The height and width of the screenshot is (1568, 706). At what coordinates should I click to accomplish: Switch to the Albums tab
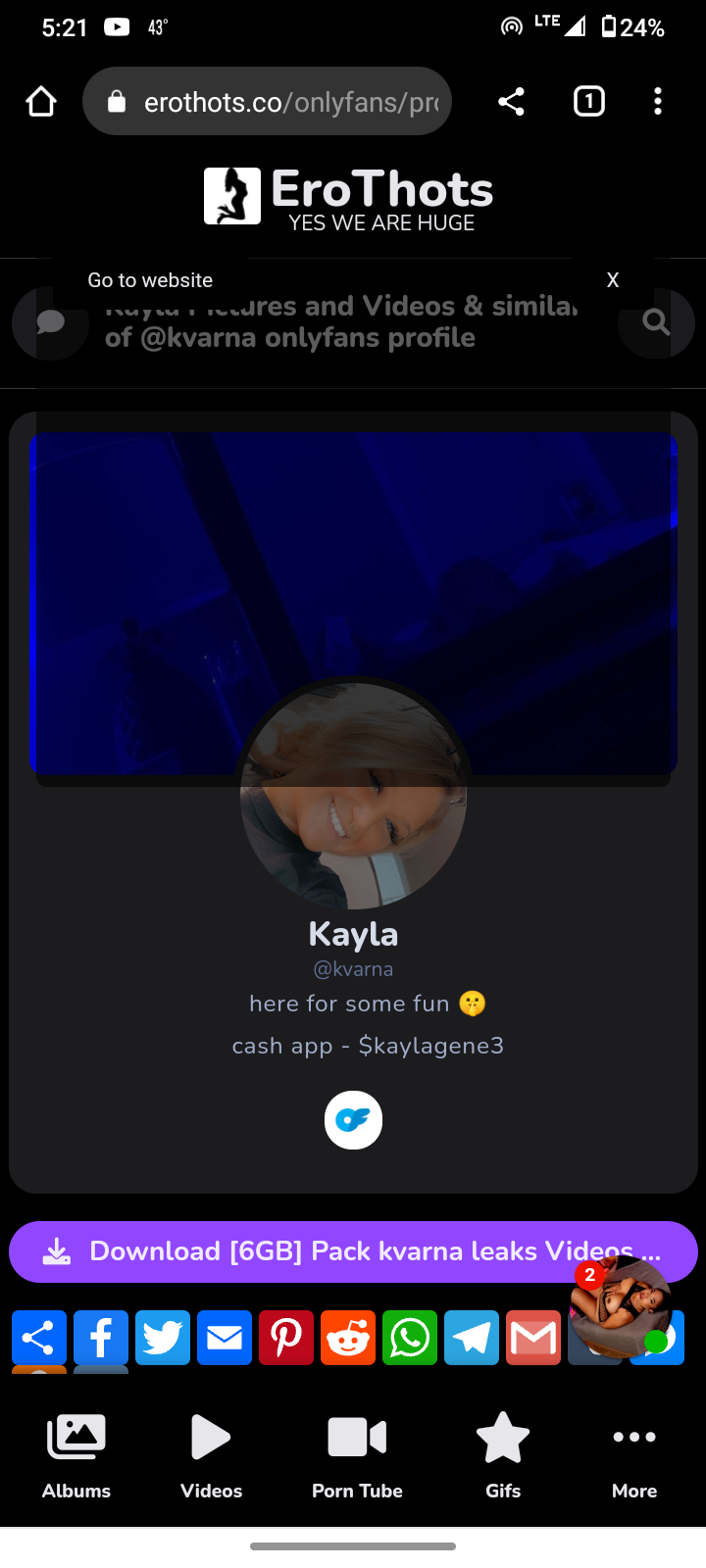[x=76, y=1457]
